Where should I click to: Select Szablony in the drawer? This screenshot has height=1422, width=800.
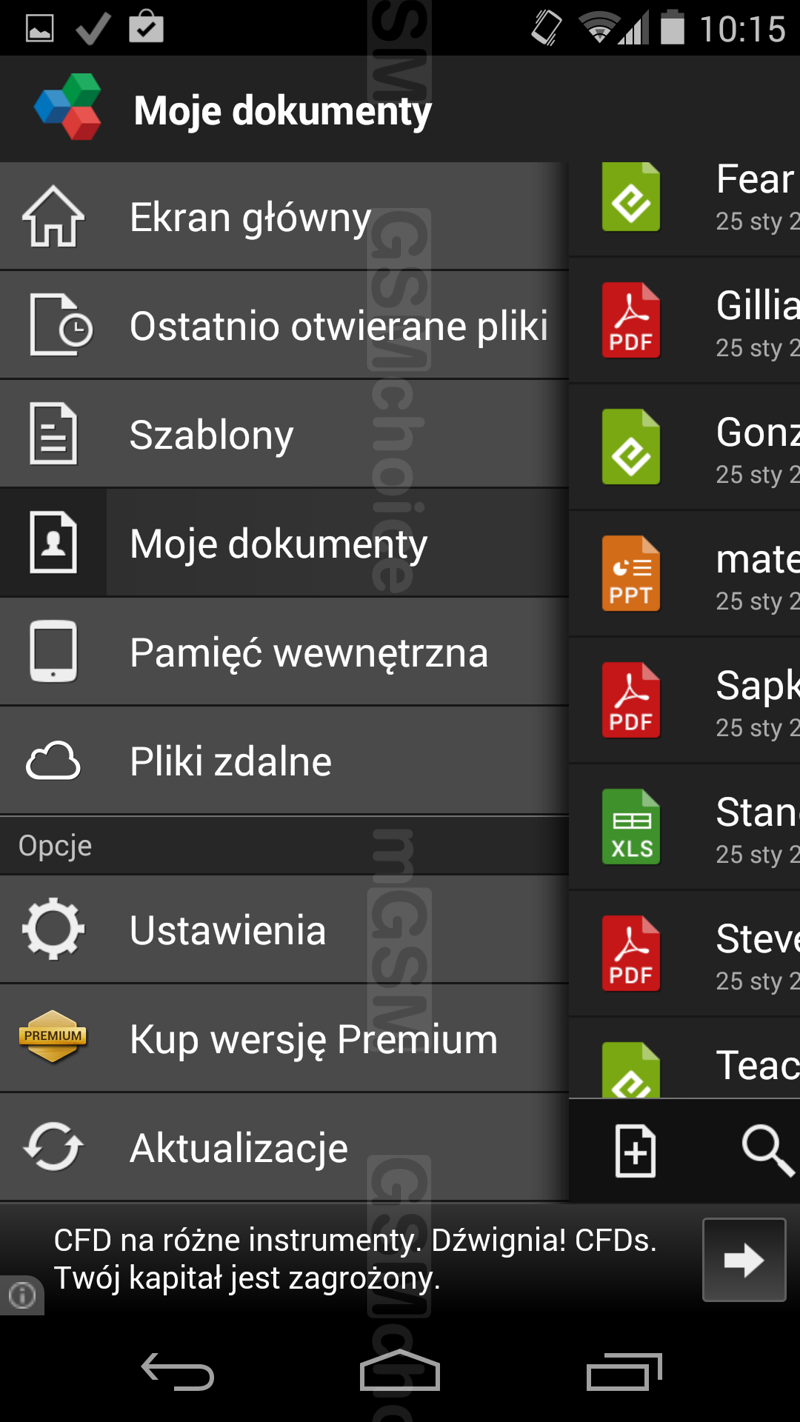coord(284,434)
